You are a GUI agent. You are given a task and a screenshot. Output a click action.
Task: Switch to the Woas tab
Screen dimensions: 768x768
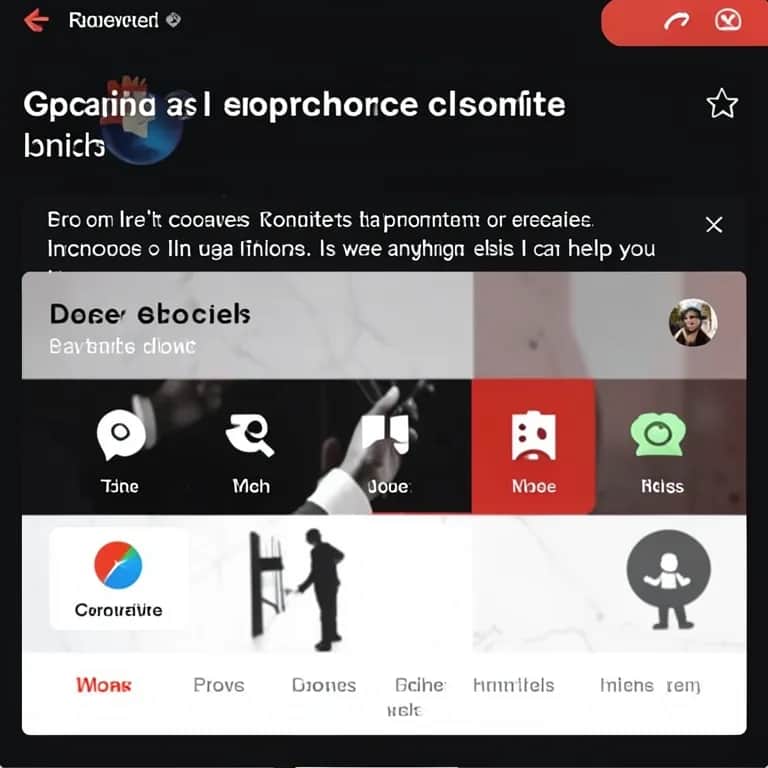(x=104, y=685)
